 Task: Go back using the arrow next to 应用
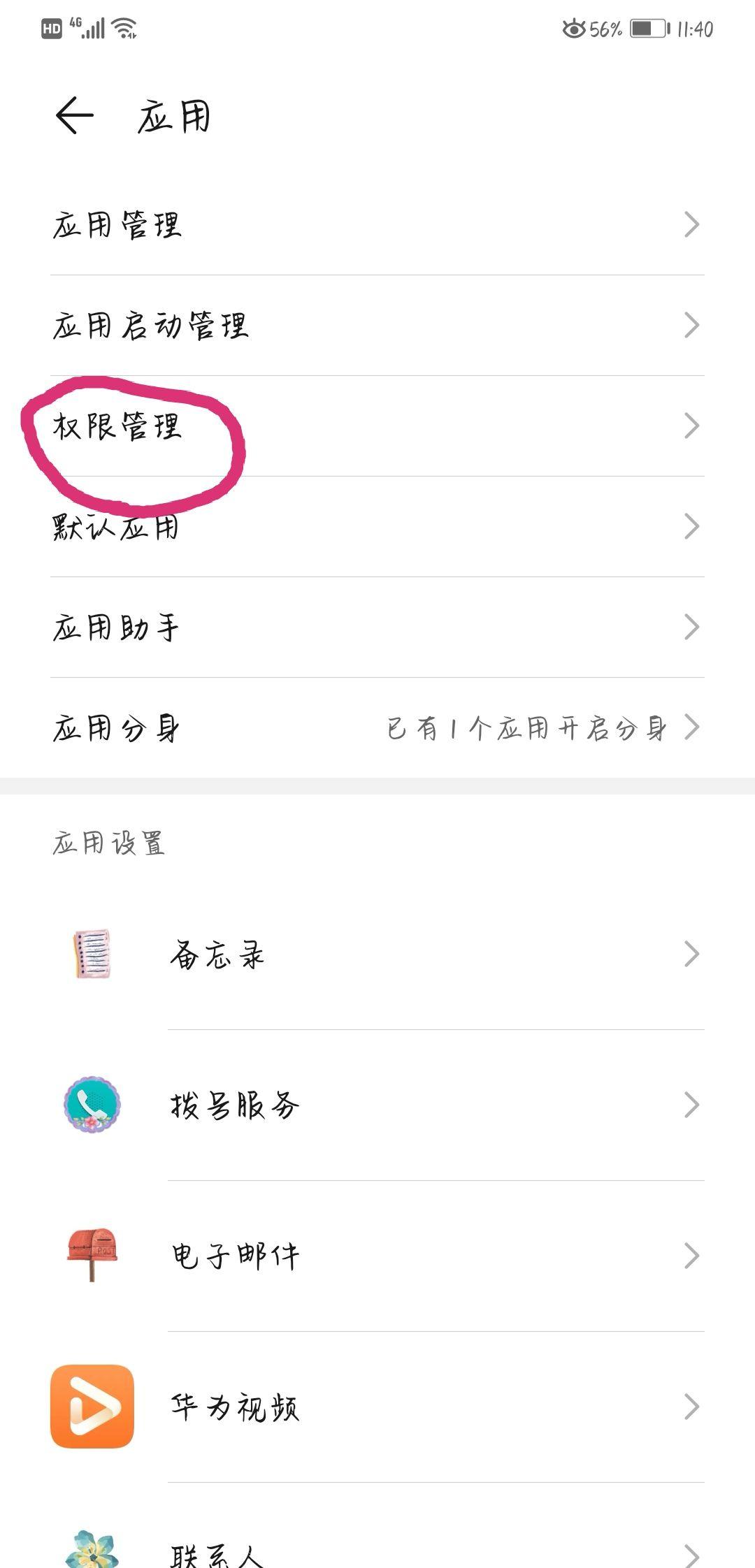coord(74,115)
